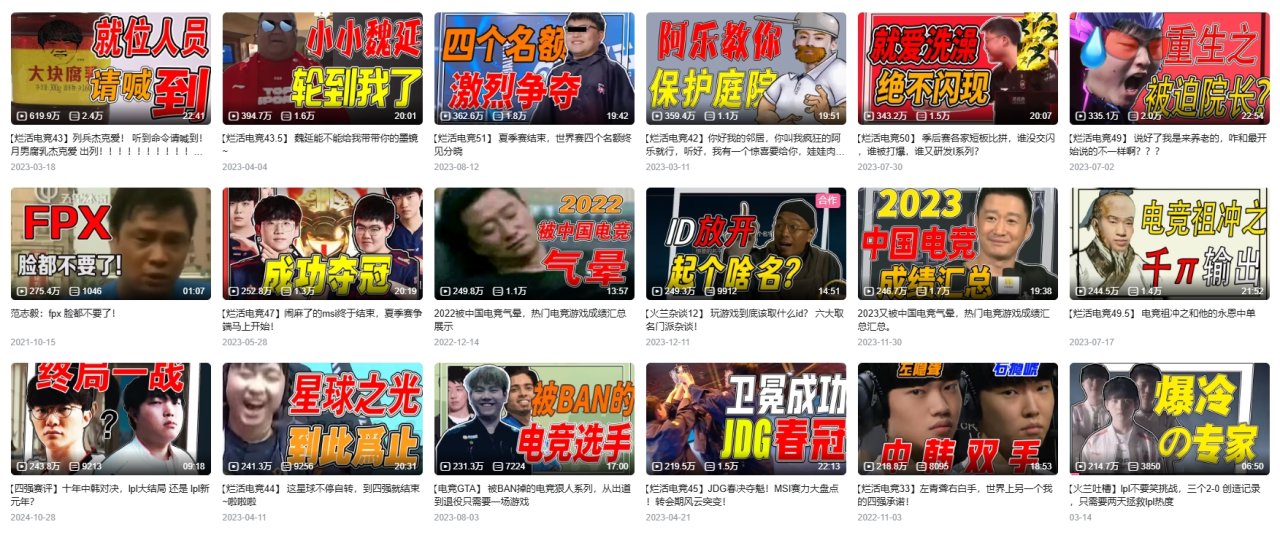Viewport: 1280px width, 538px height.
Task: Play the 【火兰吐槽】 爆冷の专家 video
Action: (1170, 419)
